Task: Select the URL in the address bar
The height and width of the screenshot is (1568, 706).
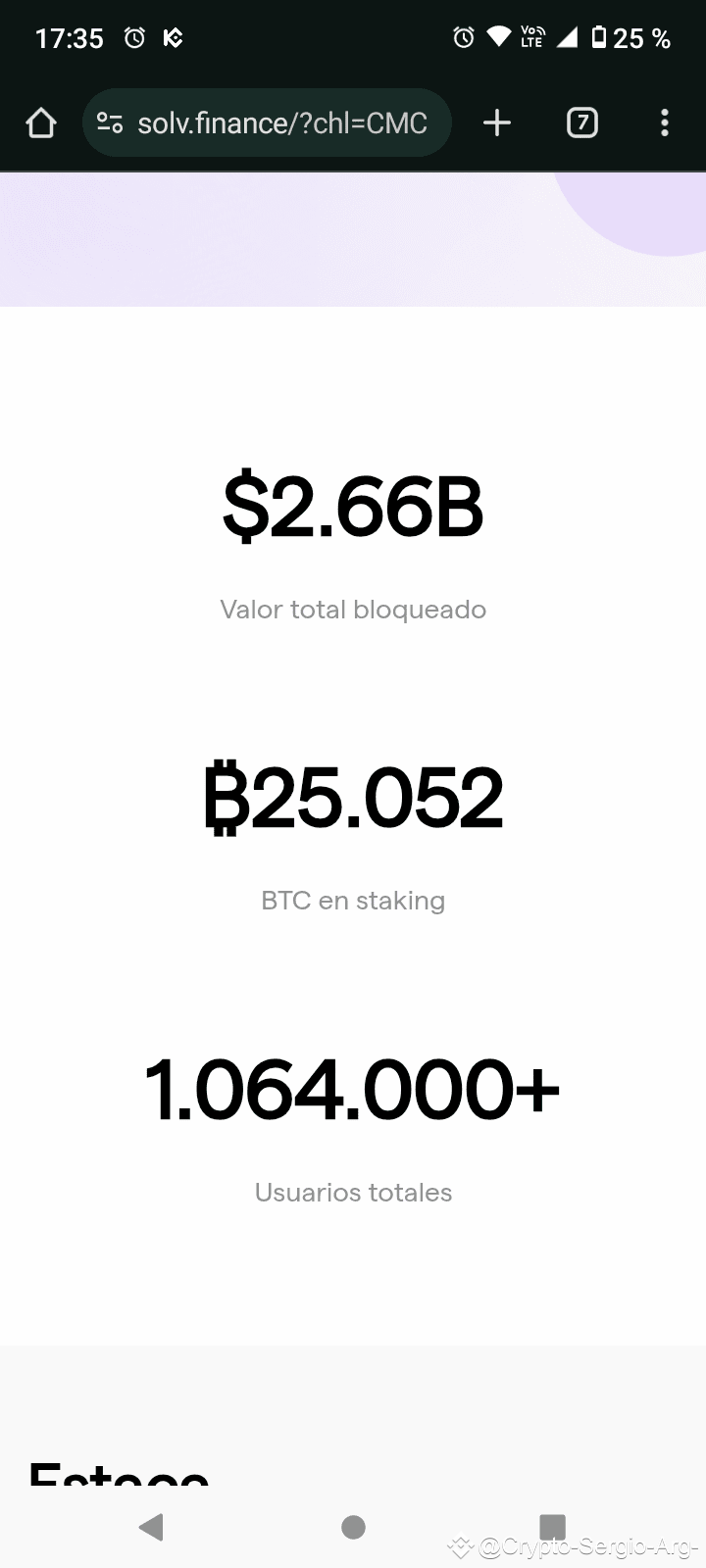Action: (x=282, y=122)
